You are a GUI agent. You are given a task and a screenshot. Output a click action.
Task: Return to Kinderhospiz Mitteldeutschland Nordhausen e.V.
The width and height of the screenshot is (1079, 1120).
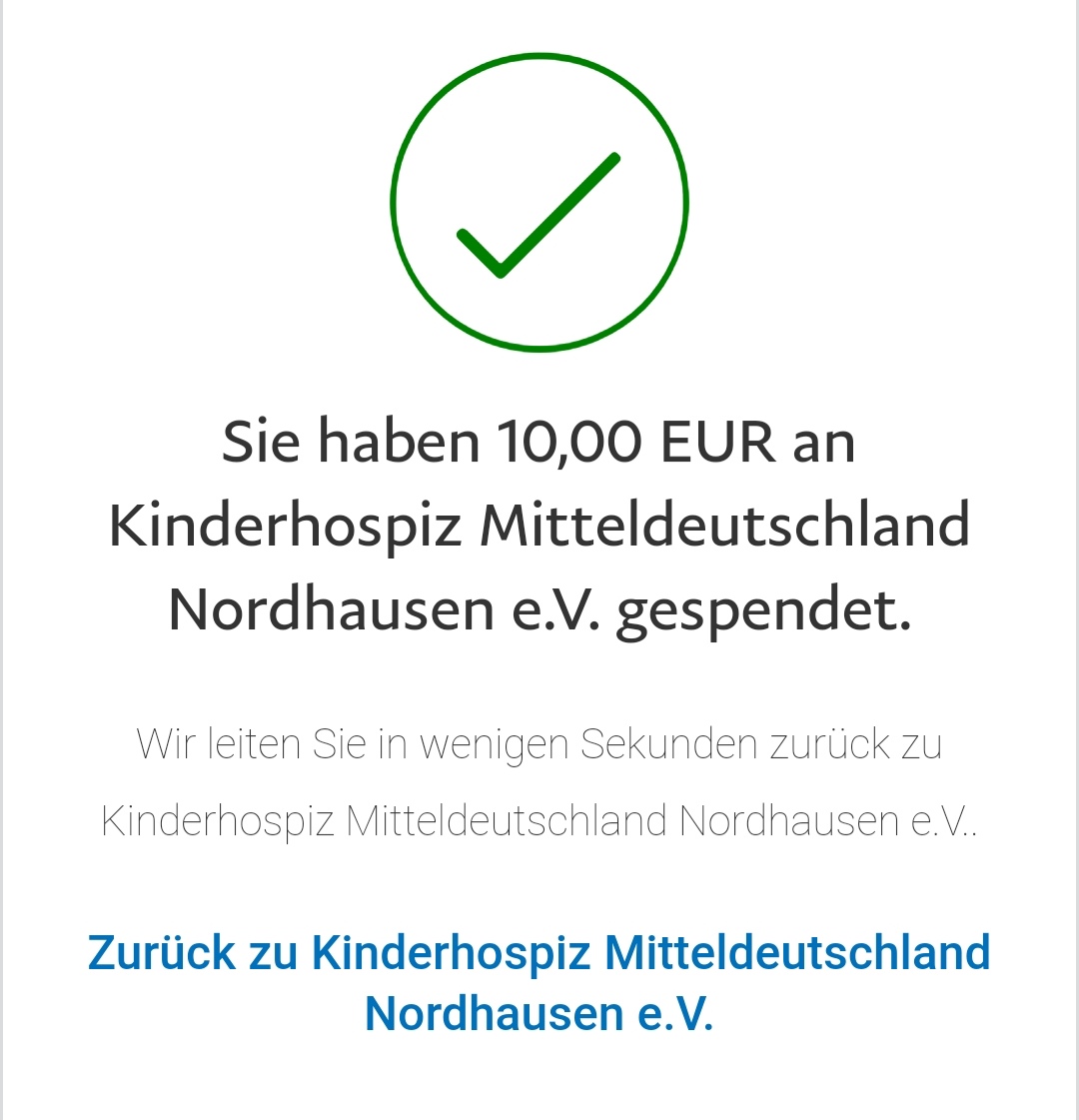pos(539,983)
